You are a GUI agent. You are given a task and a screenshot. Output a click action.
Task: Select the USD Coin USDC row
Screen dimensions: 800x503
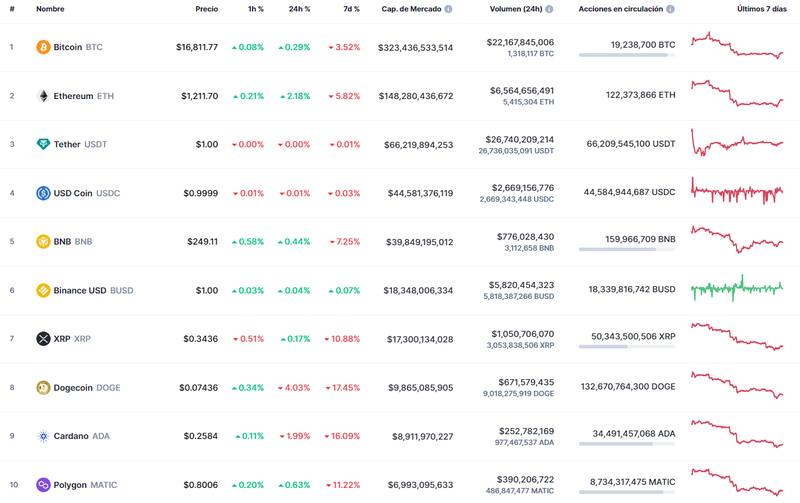(76, 193)
